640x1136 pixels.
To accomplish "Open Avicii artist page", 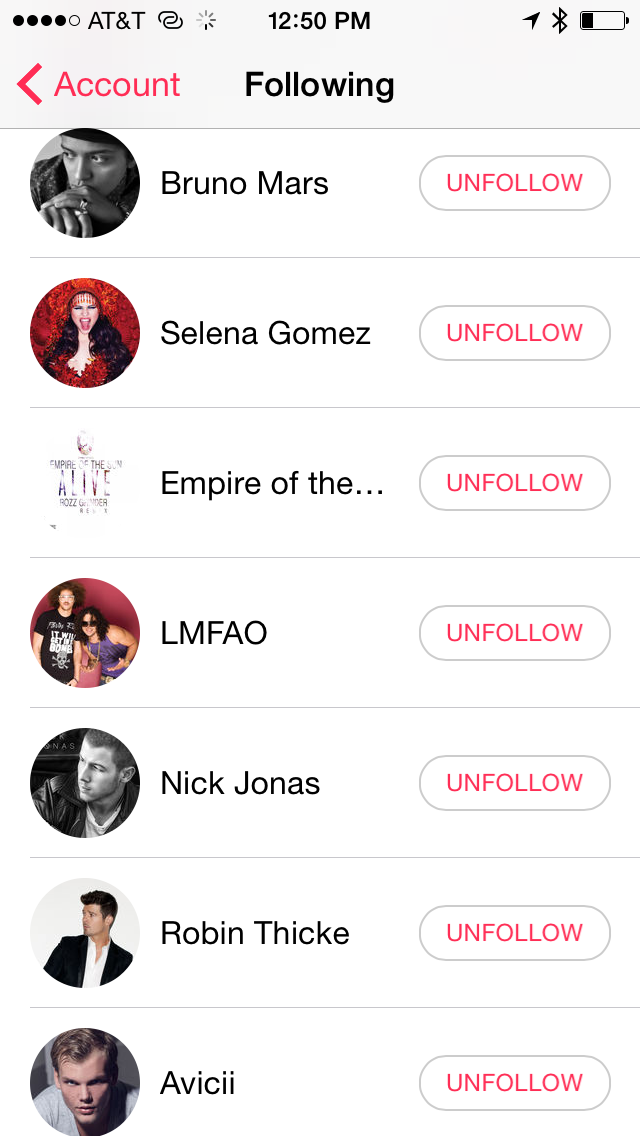I will (x=198, y=1083).
